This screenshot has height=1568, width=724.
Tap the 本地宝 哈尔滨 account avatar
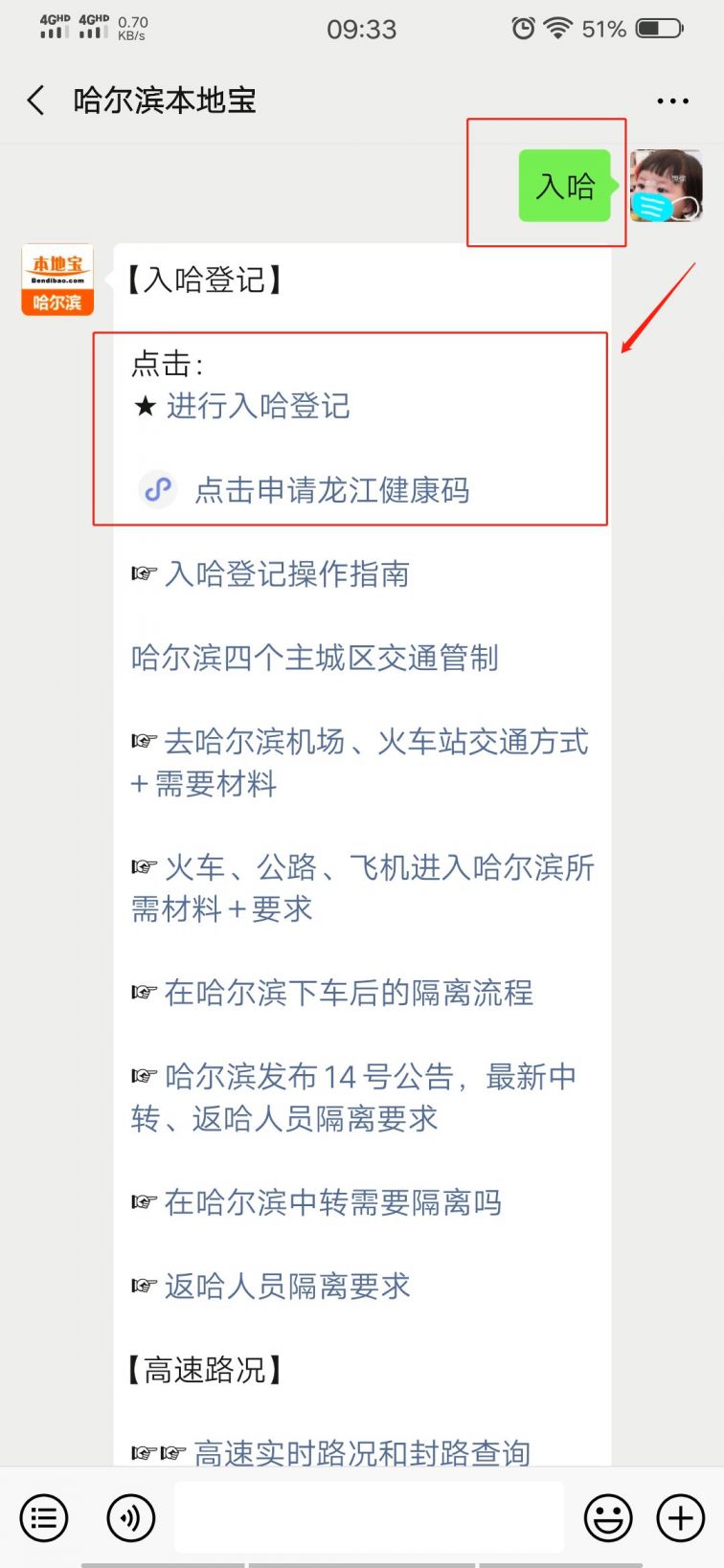click(x=57, y=280)
